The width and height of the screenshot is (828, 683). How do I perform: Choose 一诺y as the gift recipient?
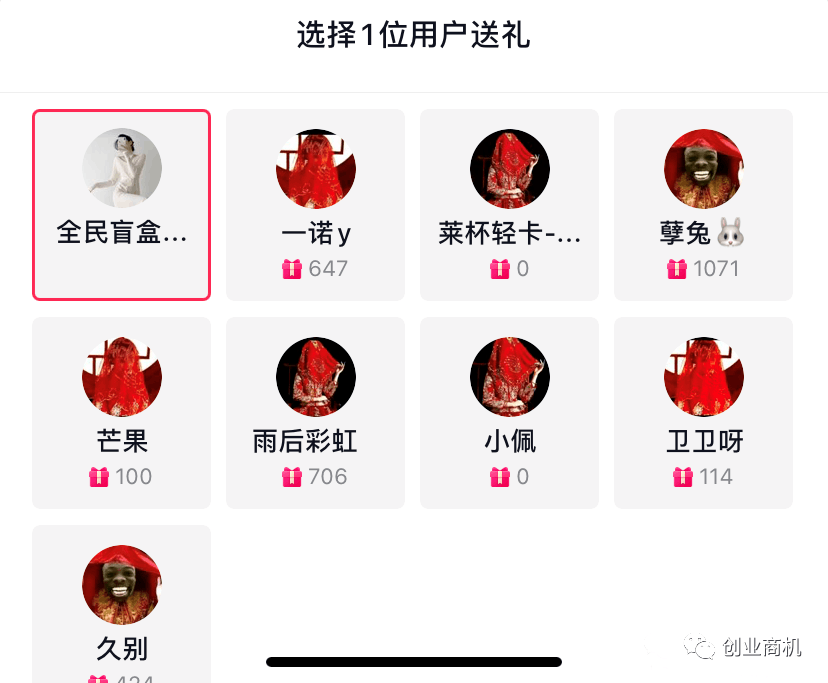[315, 204]
